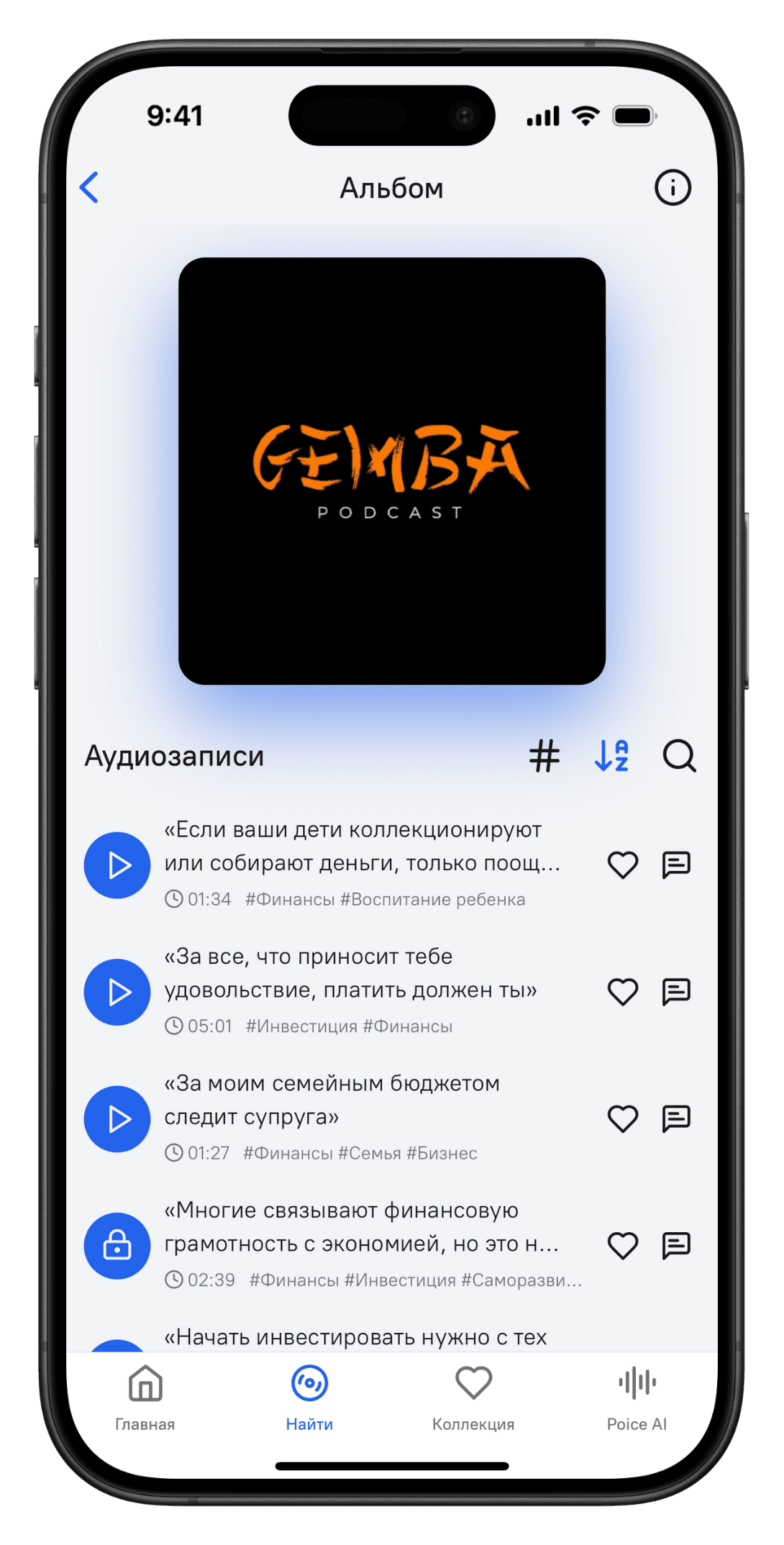Open the Poice AI tab

[637, 1397]
